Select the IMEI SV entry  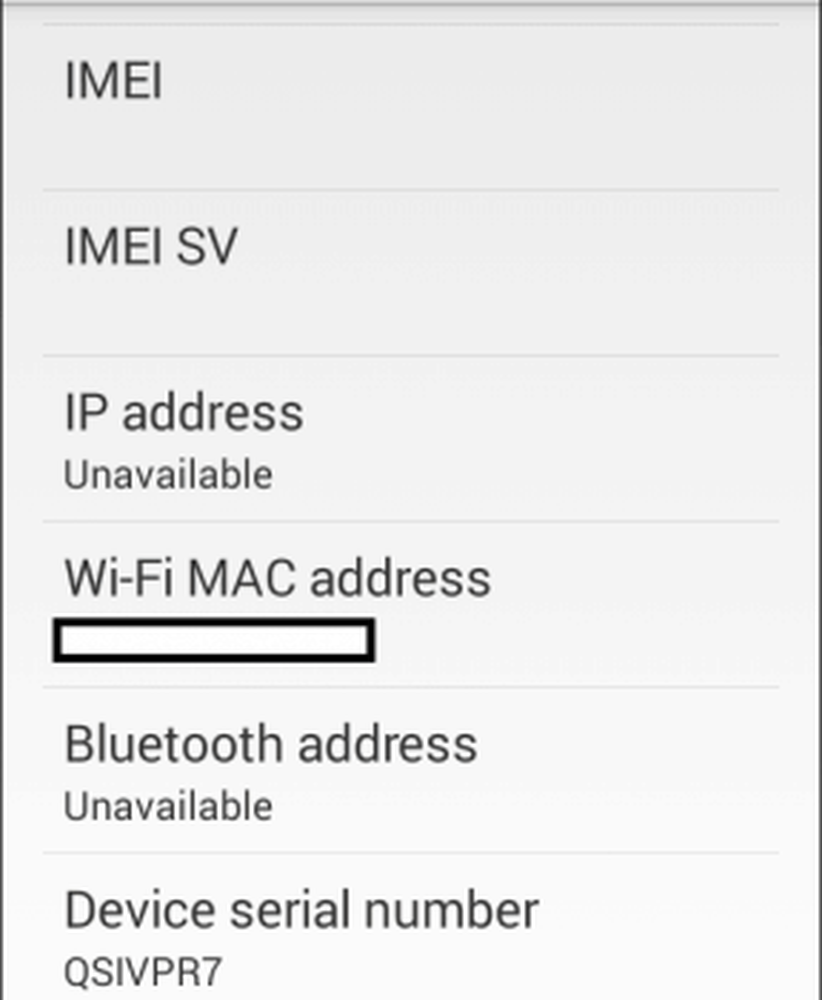tap(410, 270)
